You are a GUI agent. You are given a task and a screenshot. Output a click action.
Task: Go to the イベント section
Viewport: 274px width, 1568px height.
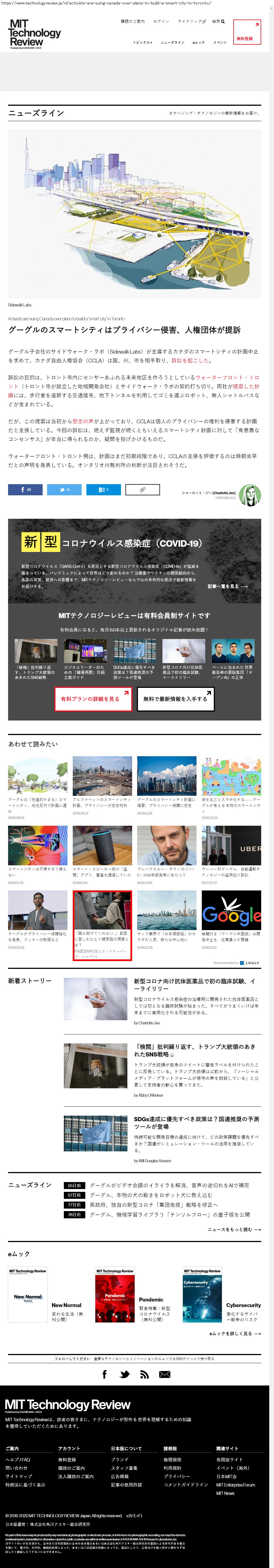[x=220, y=43]
